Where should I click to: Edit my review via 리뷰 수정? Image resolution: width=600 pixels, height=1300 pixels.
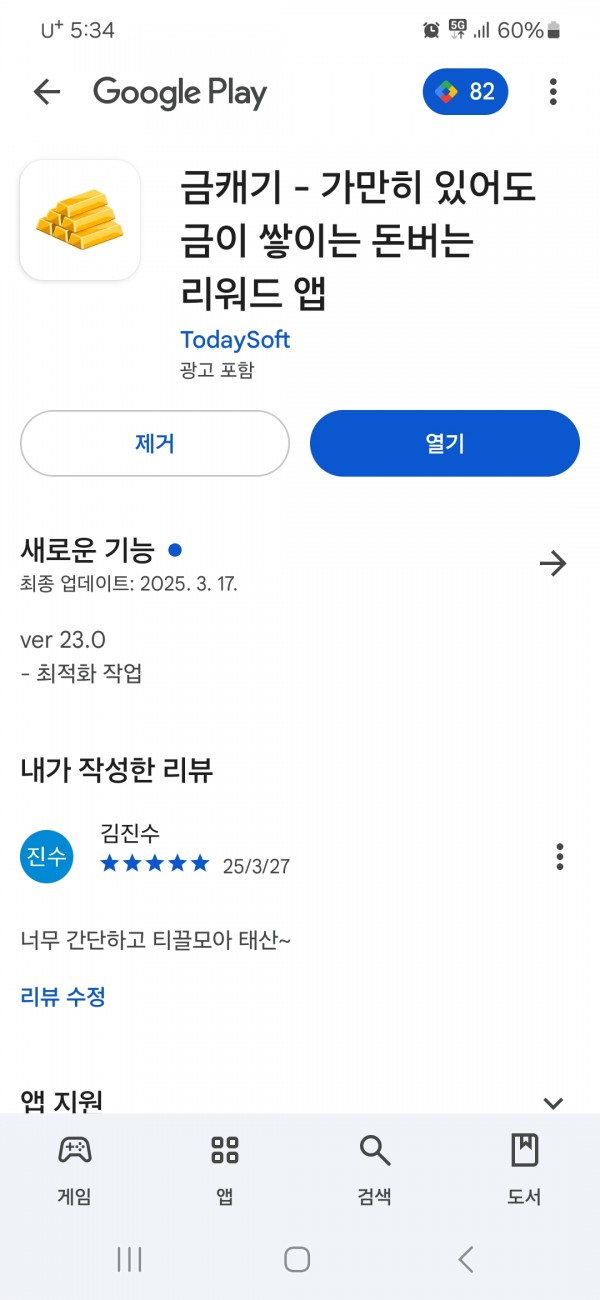tap(63, 996)
